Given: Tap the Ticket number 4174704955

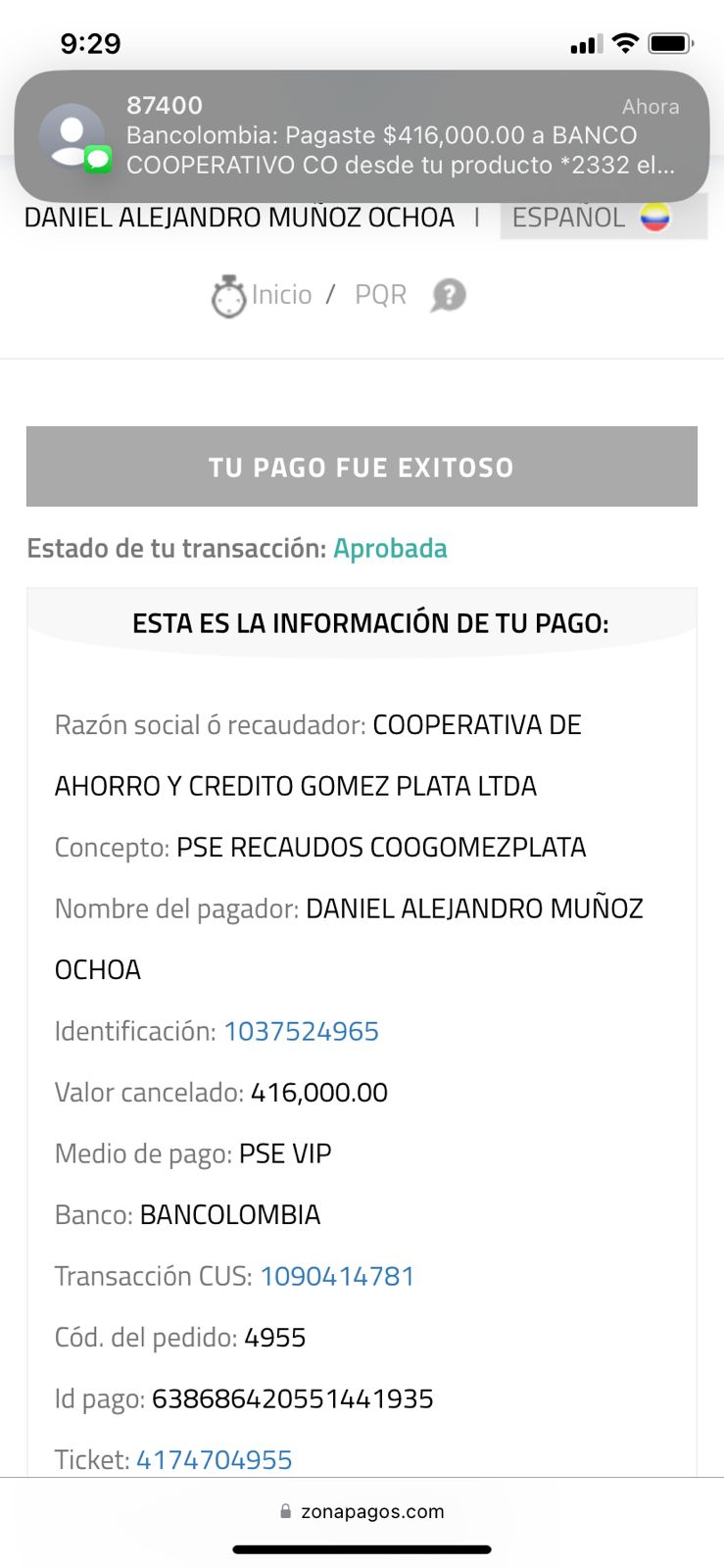Looking at the screenshot, I should click(214, 1459).
